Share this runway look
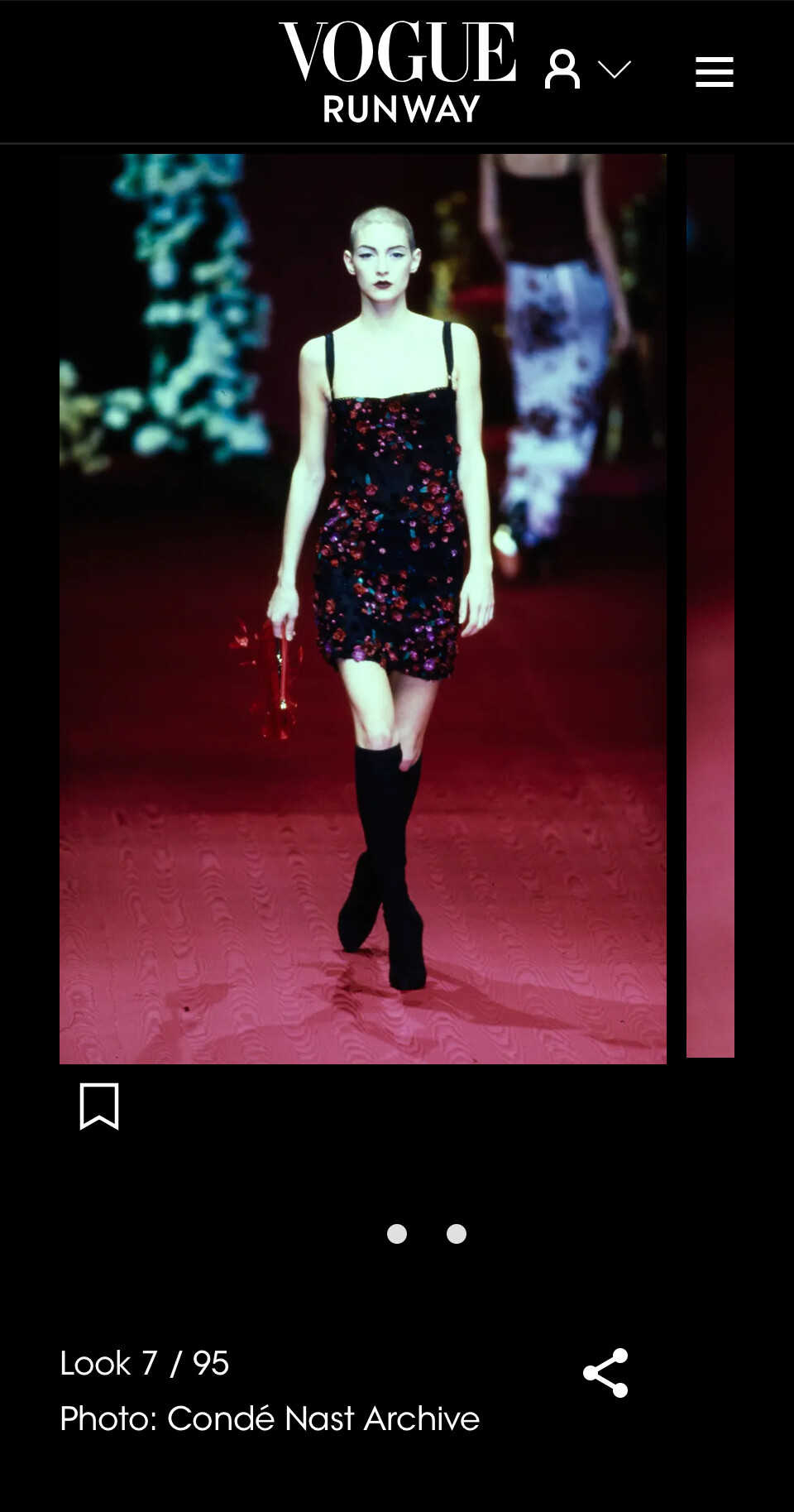Screen dimensions: 794x1512 (605, 1373)
